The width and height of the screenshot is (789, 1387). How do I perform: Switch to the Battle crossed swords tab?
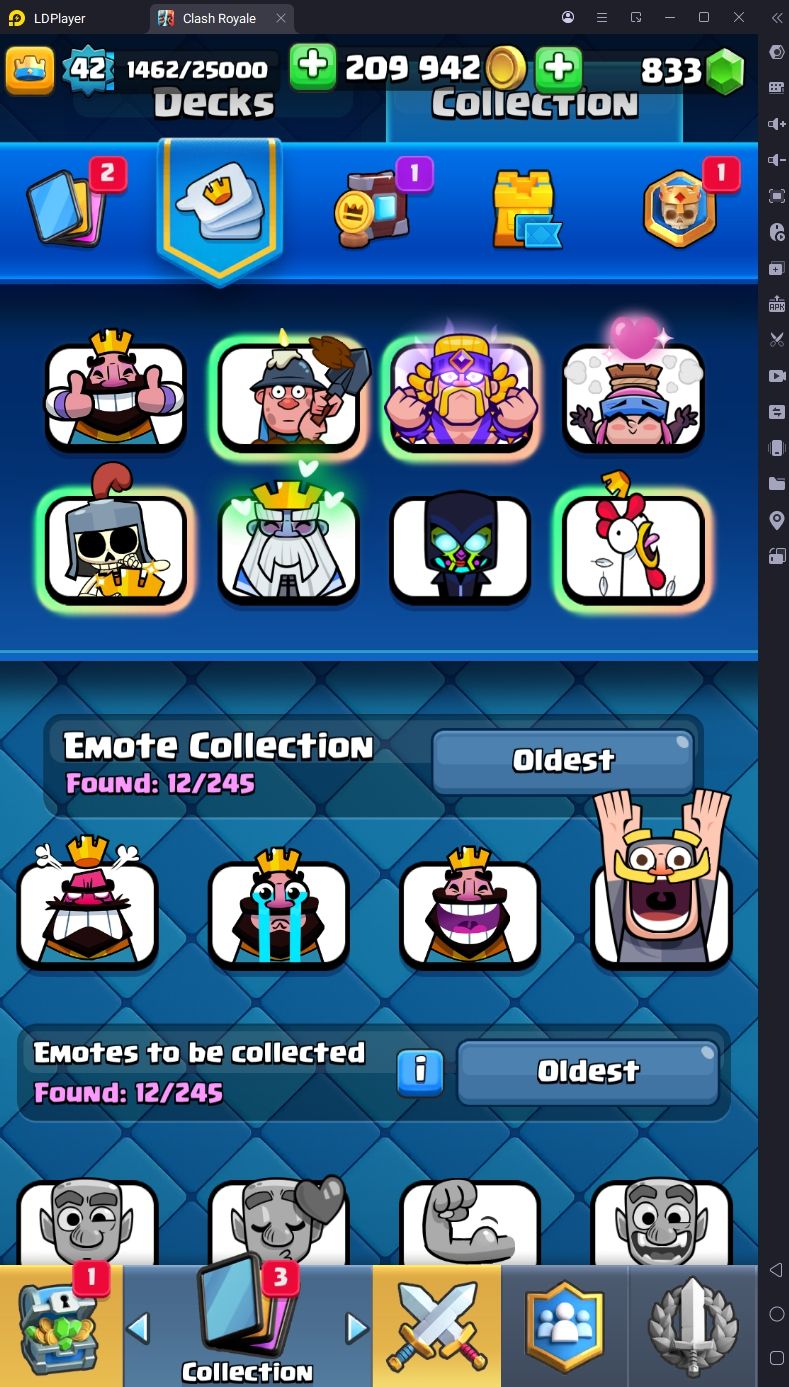(437, 1325)
